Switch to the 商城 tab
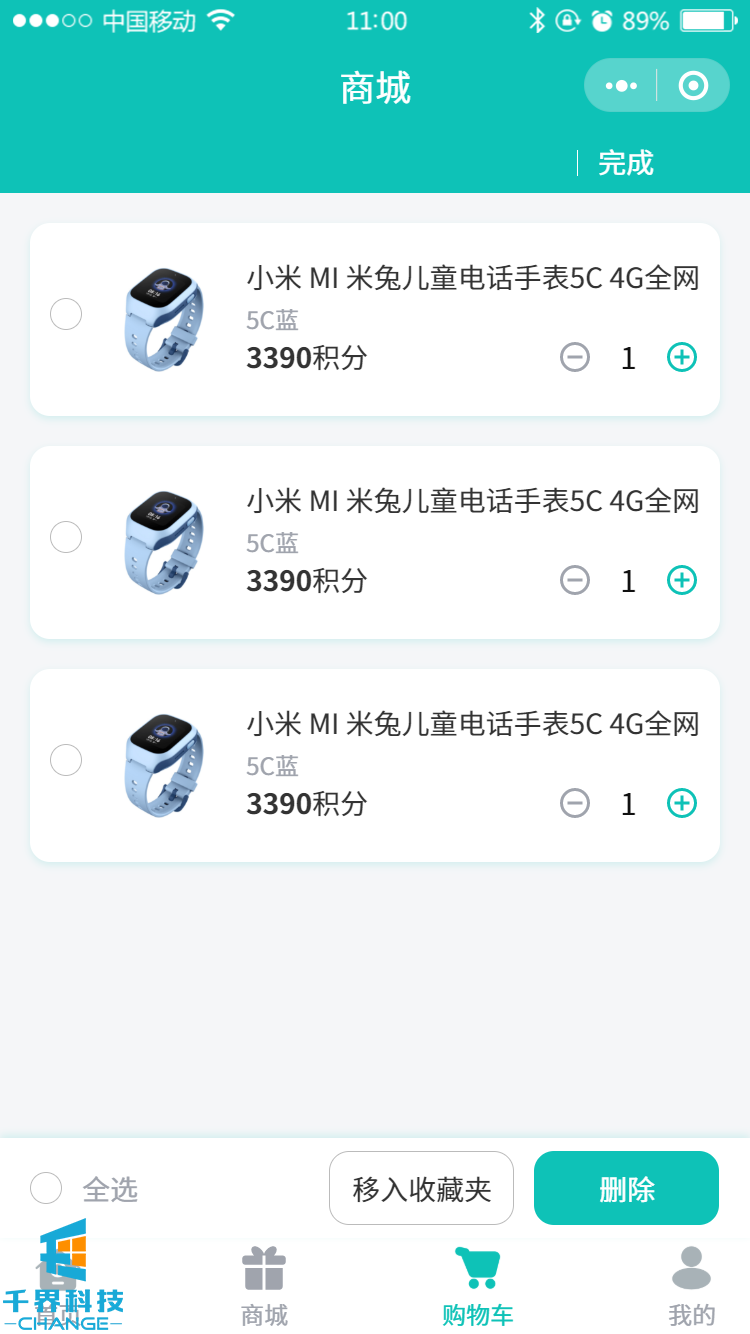The width and height of the screenshot is (750, 1334). point(264,1286)
